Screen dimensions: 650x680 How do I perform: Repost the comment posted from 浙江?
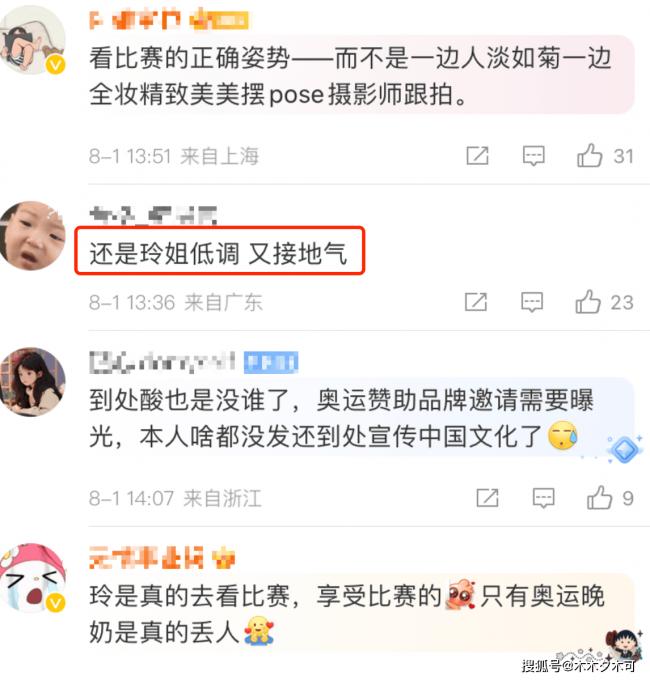[487, 497]
